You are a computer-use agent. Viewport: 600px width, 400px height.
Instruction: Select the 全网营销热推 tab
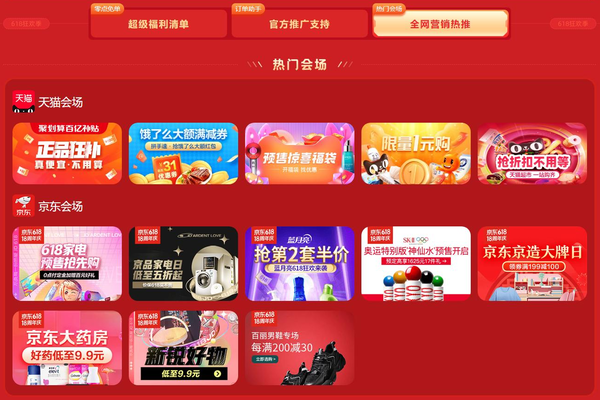click(x=440, y=24)
